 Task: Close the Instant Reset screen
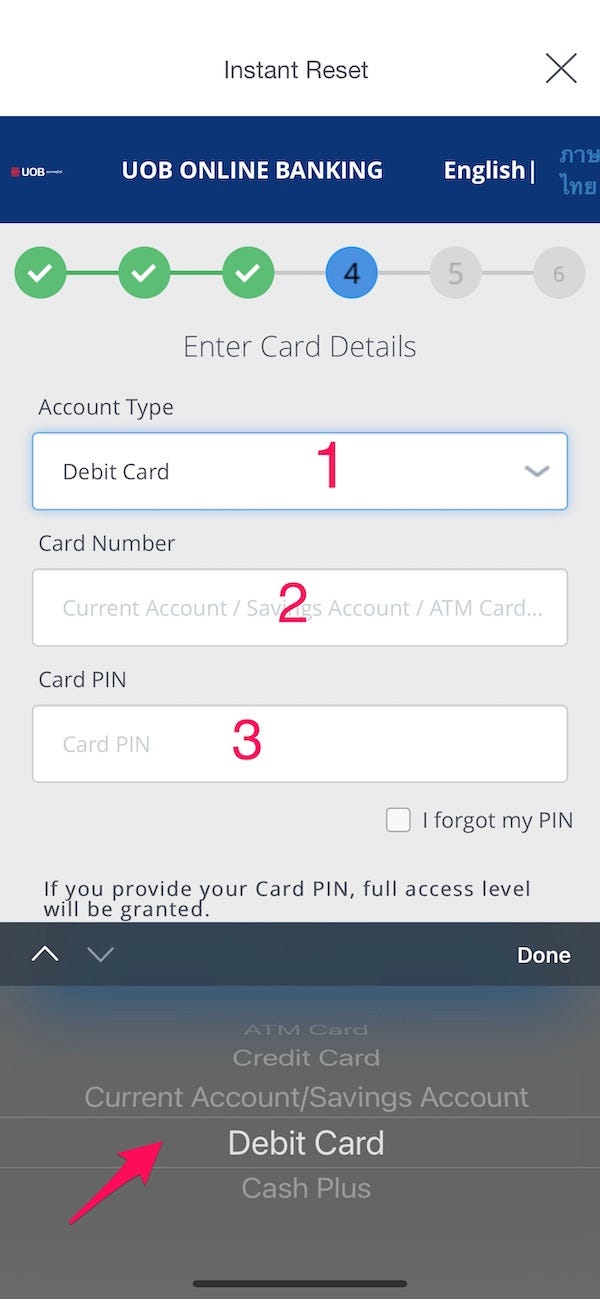pos(560,69)
